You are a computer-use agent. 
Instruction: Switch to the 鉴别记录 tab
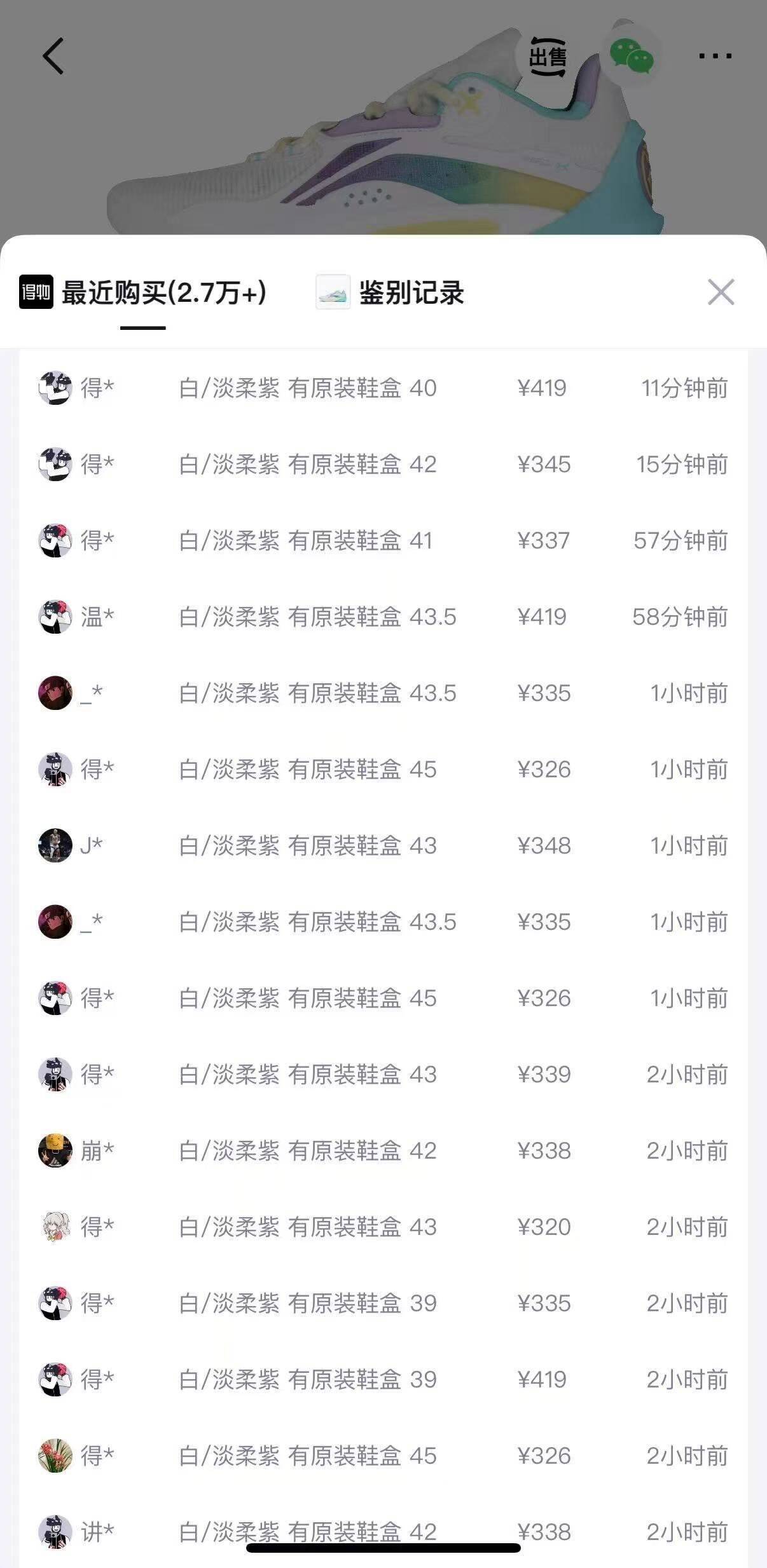[x=390, y=293]
